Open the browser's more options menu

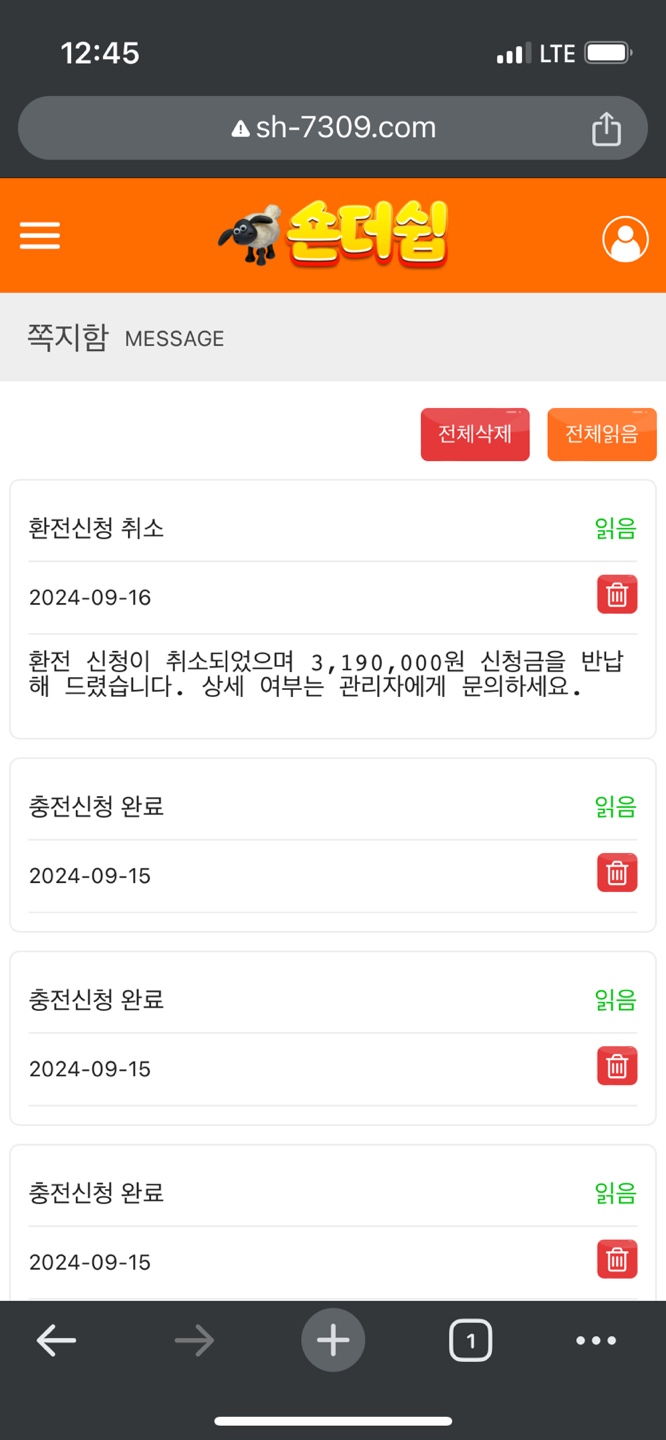point(596,1340)
